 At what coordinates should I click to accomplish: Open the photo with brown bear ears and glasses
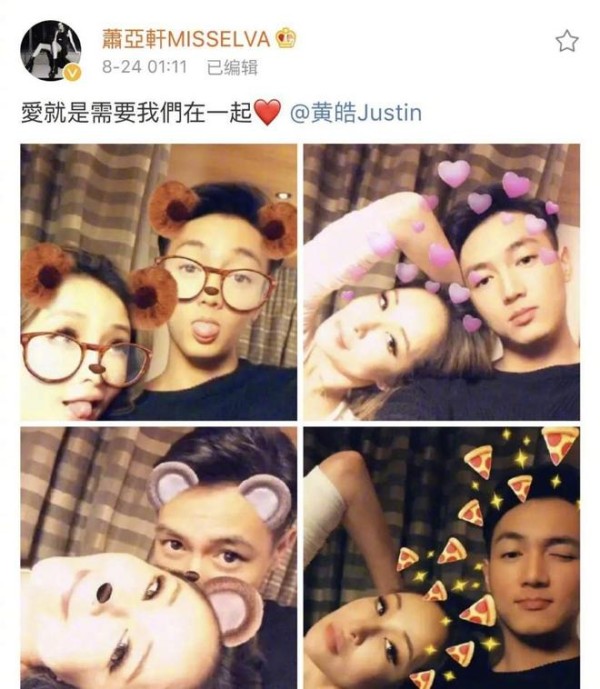point(158,282)
